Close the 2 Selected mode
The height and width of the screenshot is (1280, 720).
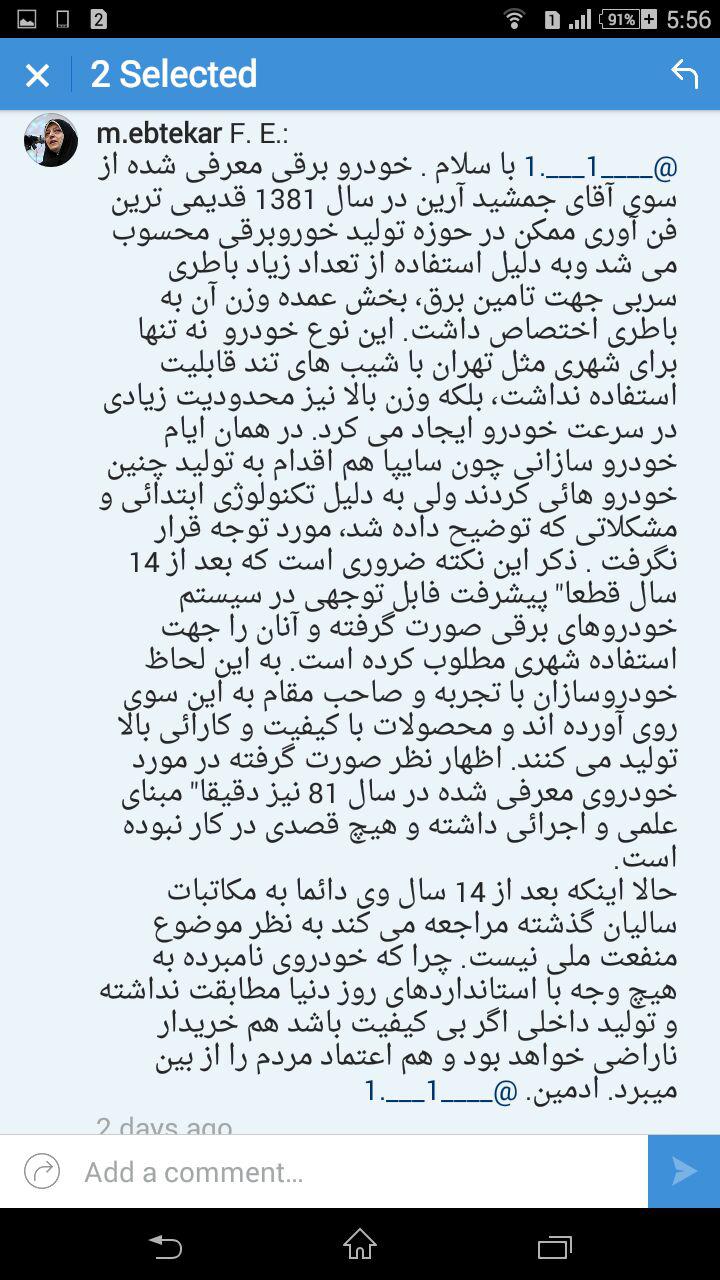pyautogui.click(x=37, y=75)
